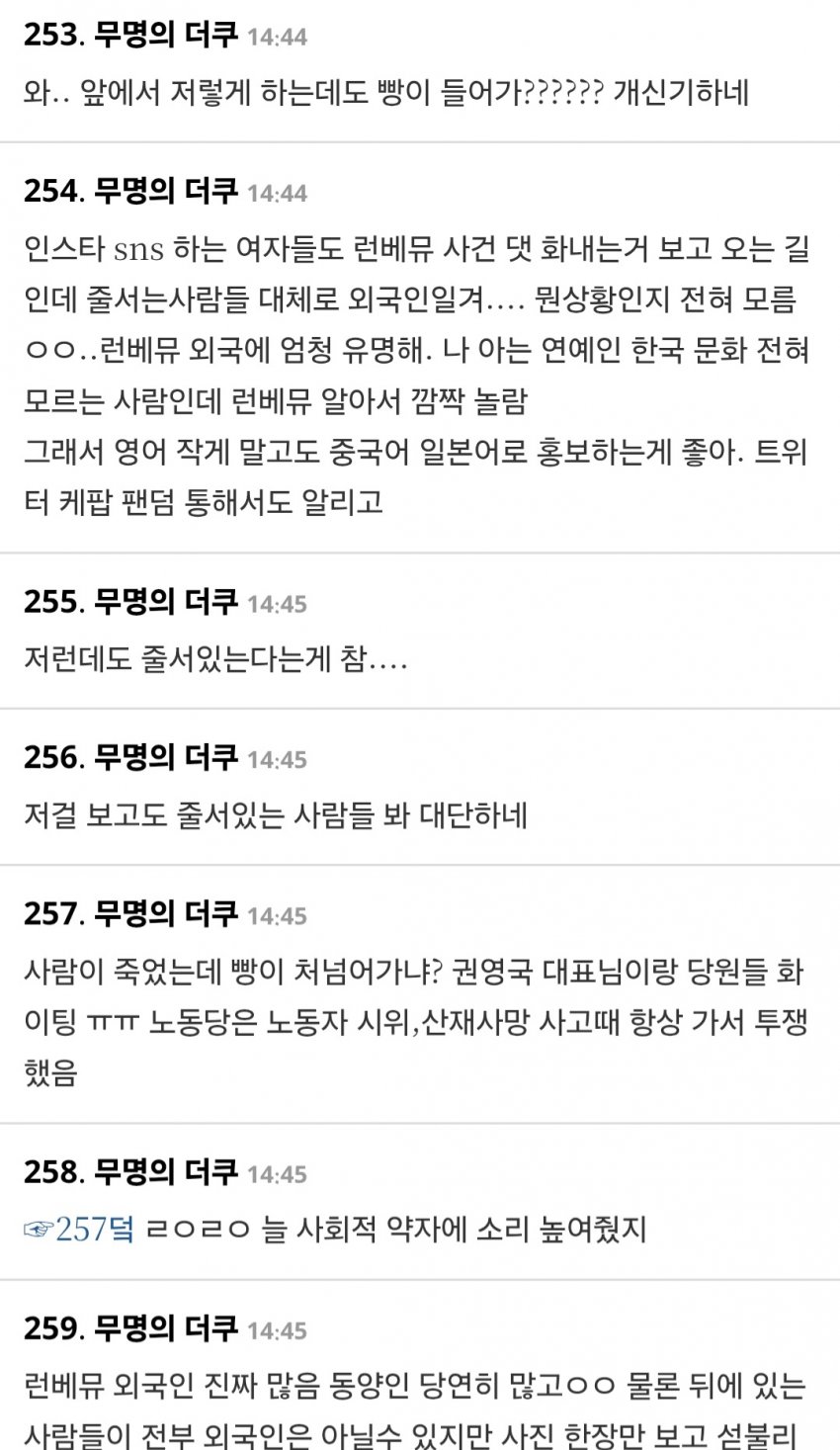Open the 257덬 reply reference link
The height and width of the screenshot is (1450, 840).
(80, 1230)
